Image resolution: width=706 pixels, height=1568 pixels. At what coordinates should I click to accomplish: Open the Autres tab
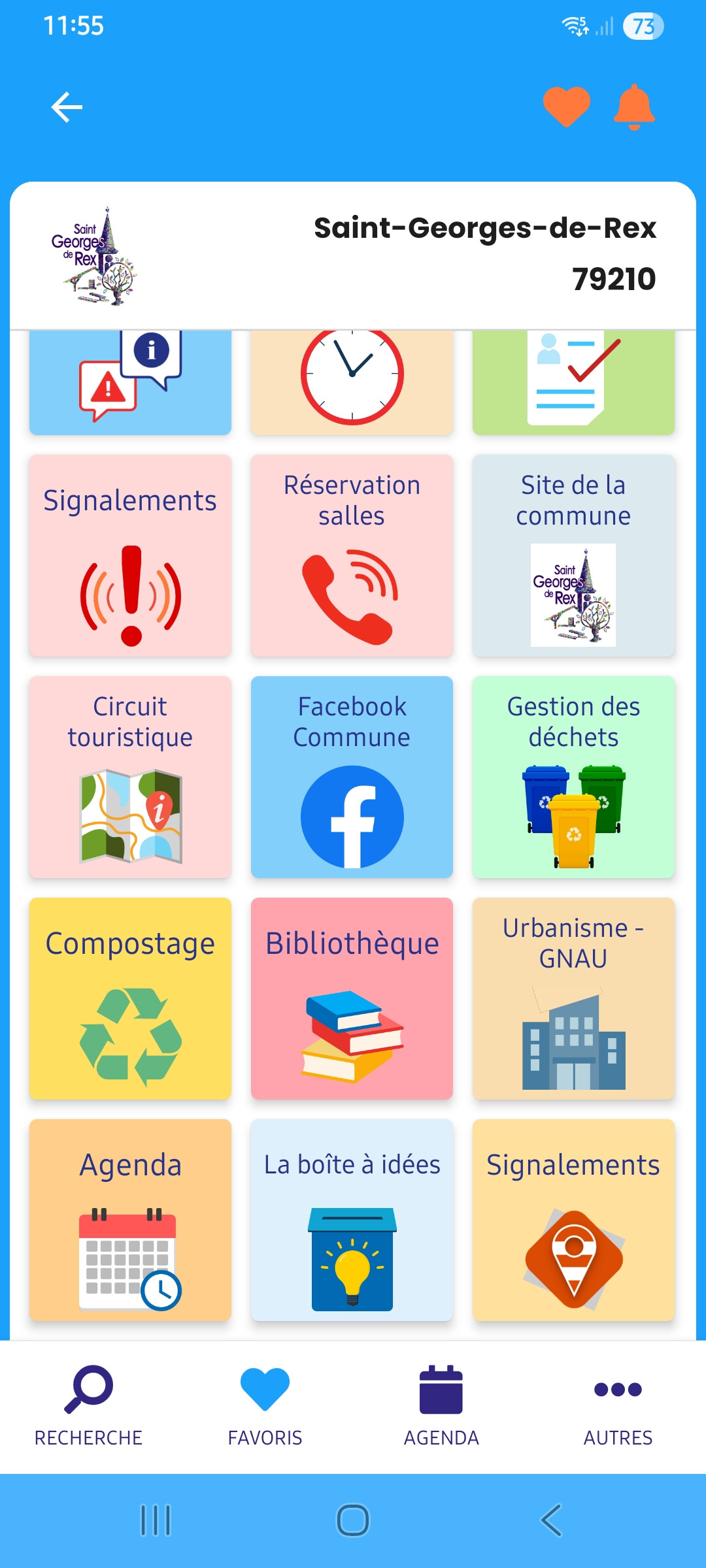pos(618,1406)
